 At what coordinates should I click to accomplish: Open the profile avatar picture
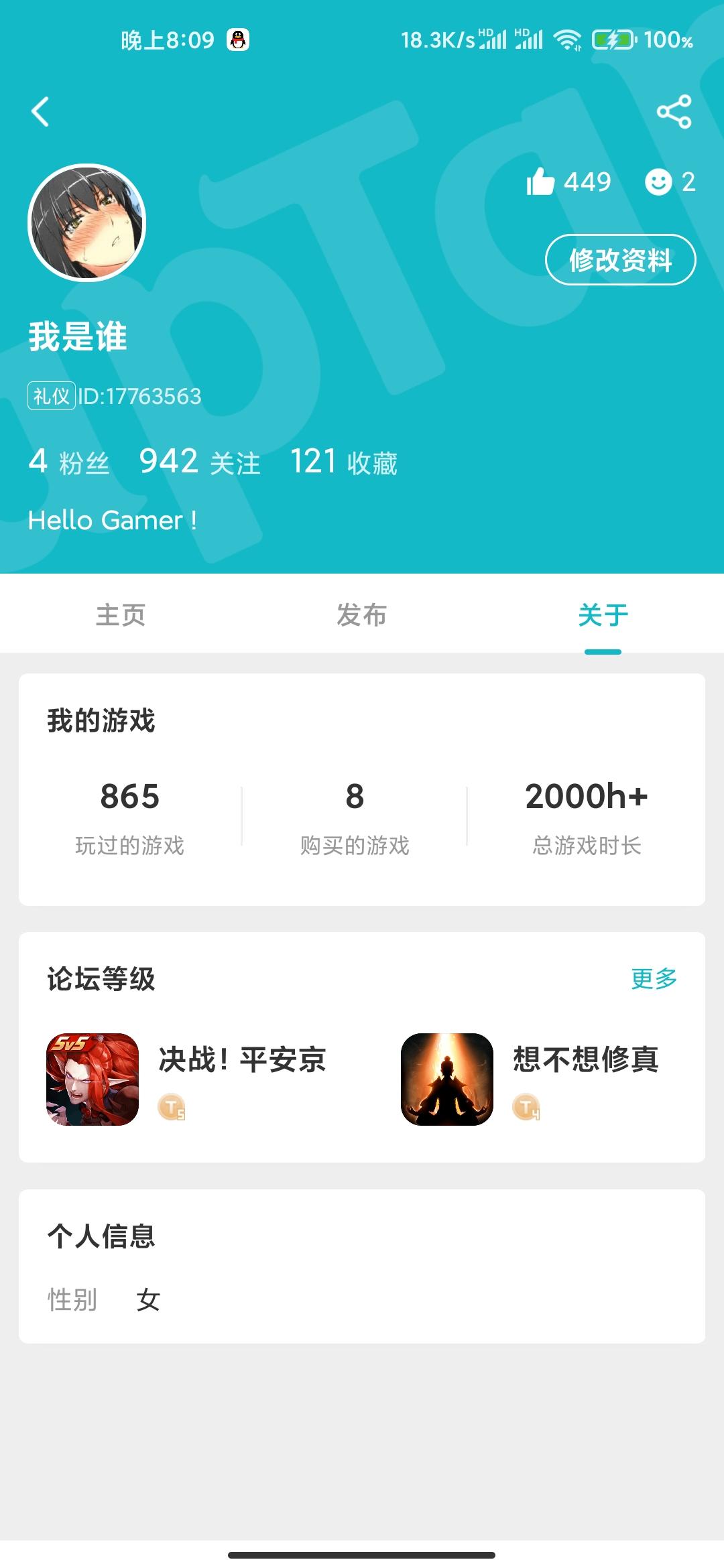pos(87,223)
